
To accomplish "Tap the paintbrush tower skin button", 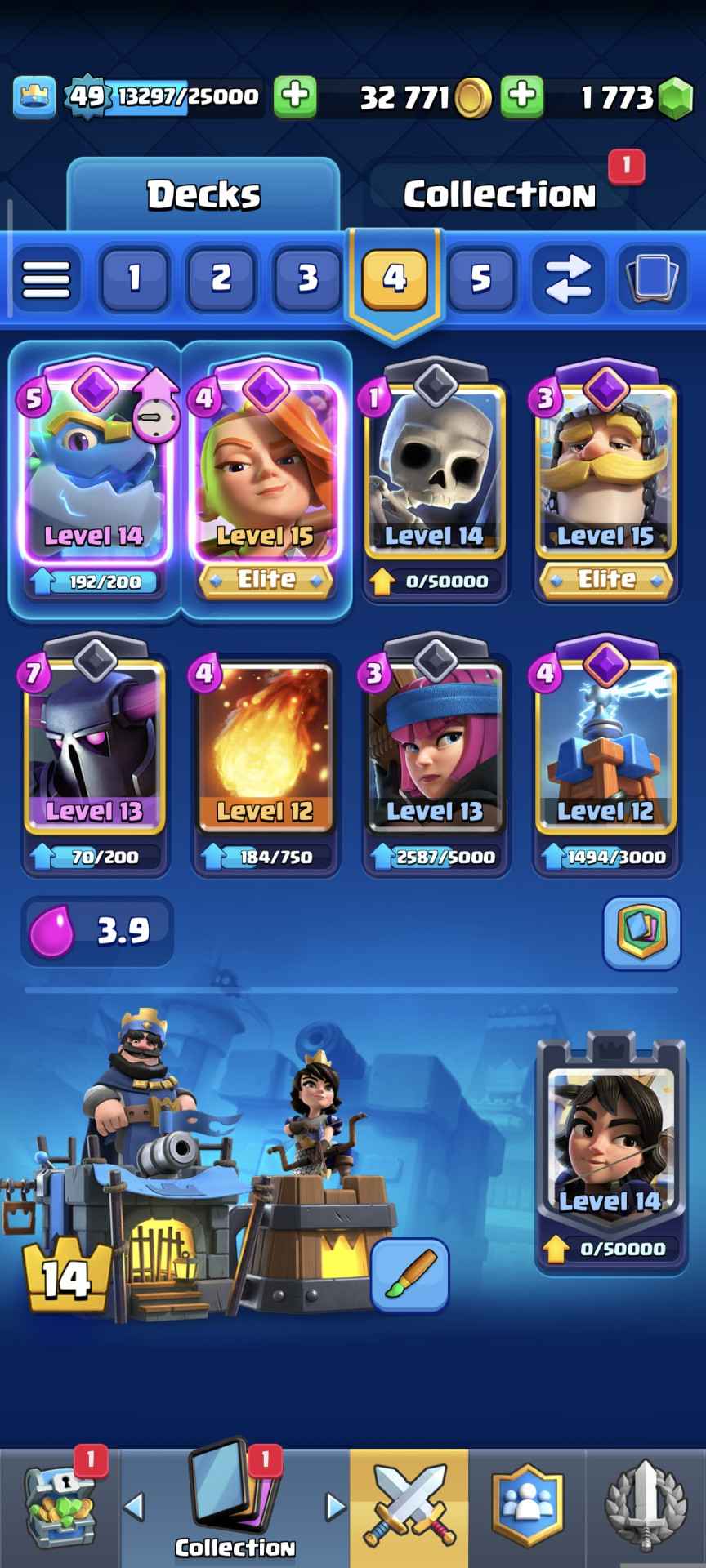I will click(409, 1276).
